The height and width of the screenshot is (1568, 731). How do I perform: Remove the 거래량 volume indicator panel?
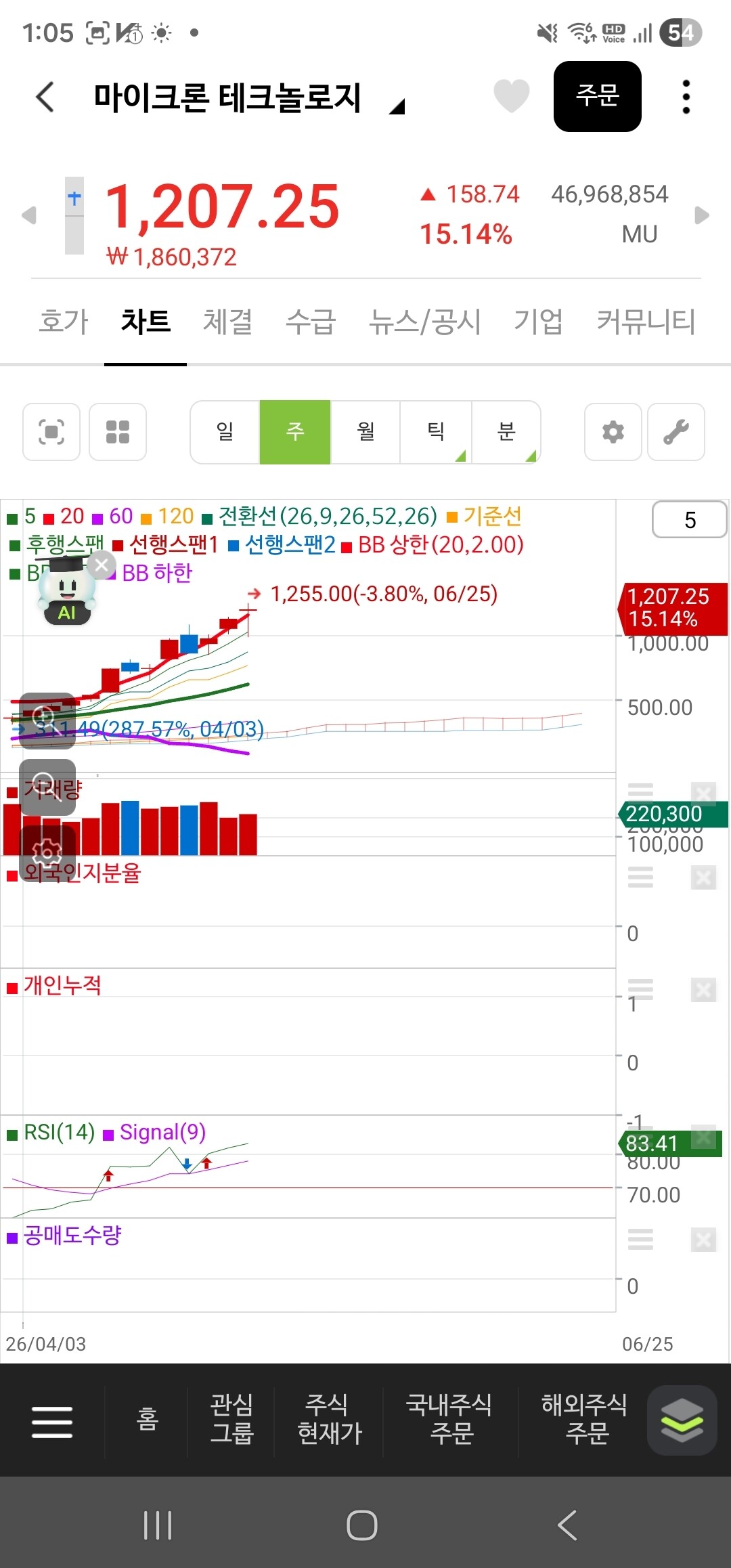click(703, 793)
